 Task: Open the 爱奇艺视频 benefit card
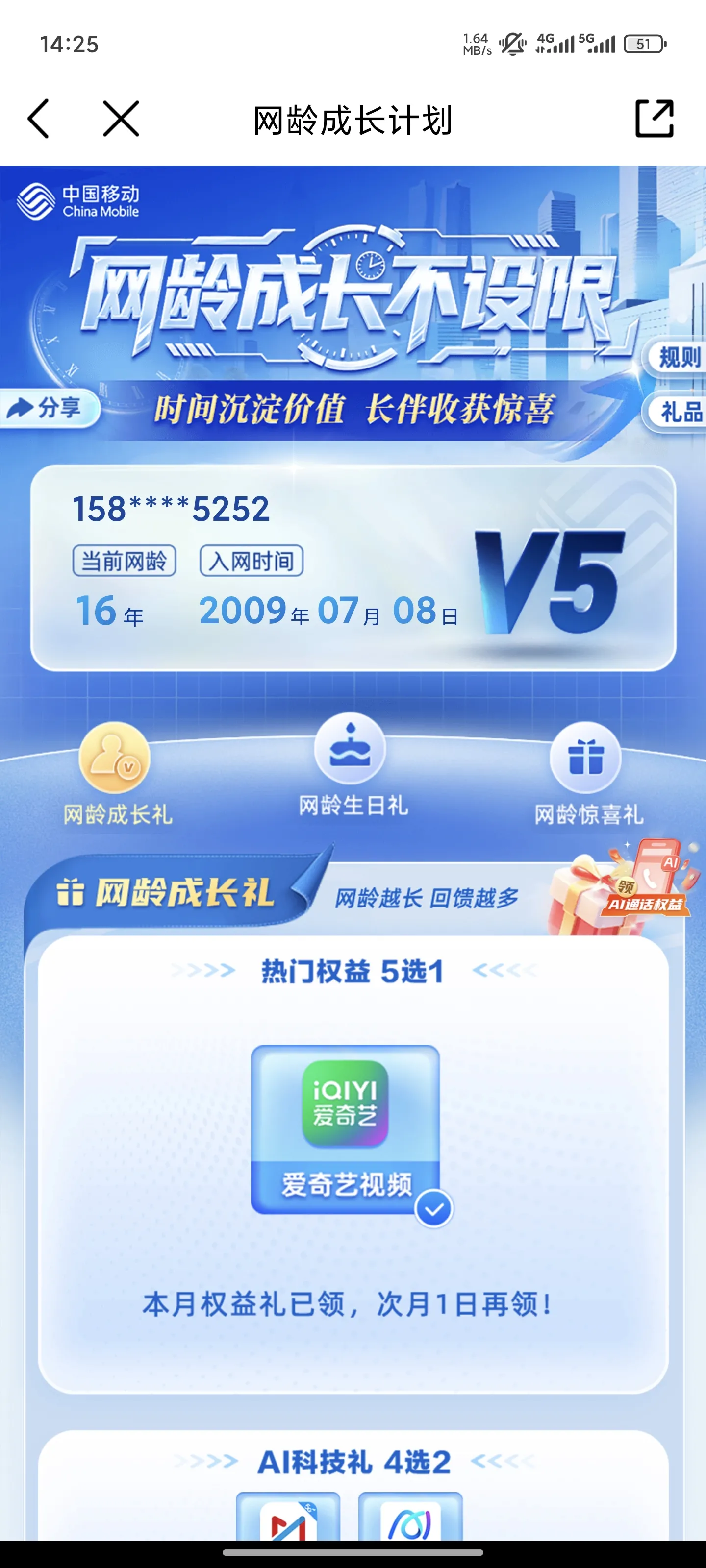[x=345, y=1129]
